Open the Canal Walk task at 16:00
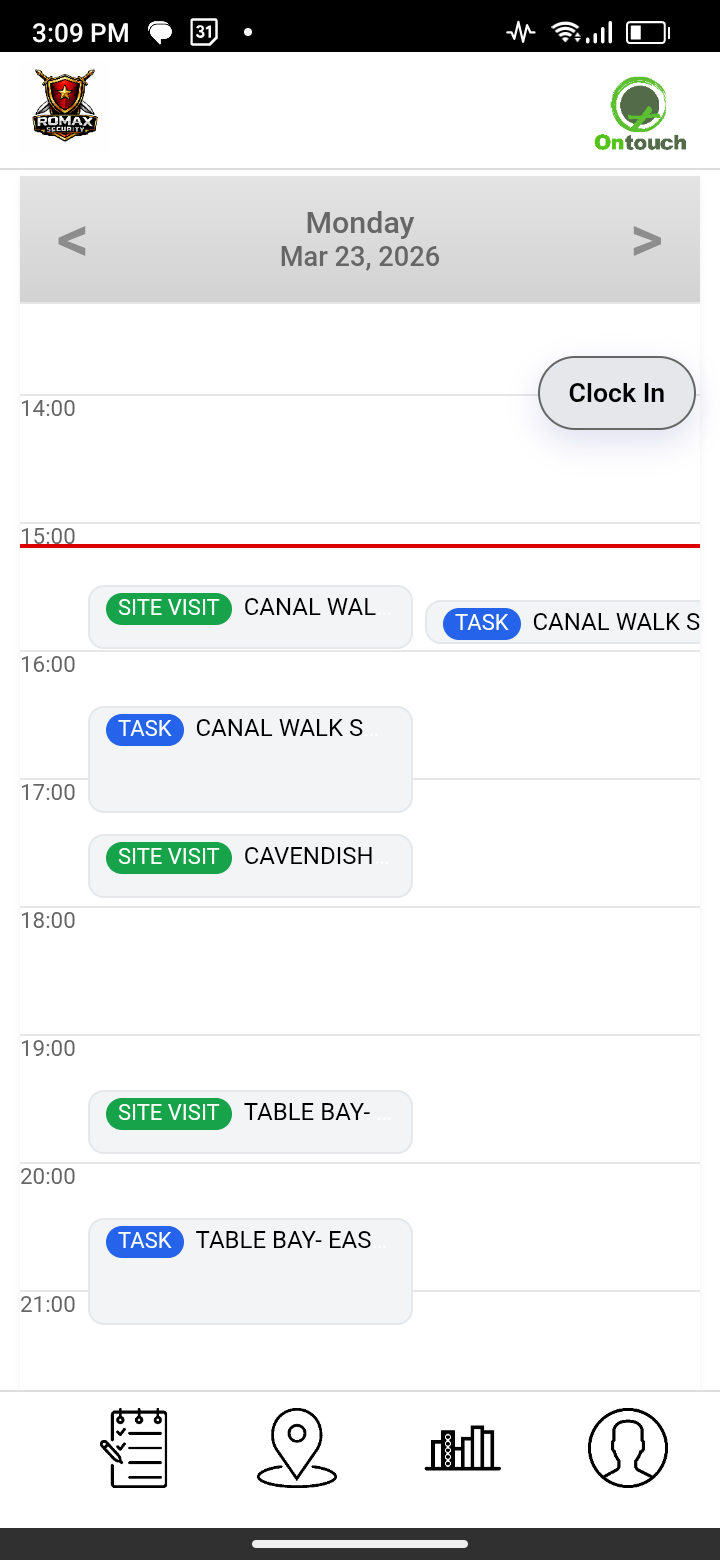 pos(250,759)
